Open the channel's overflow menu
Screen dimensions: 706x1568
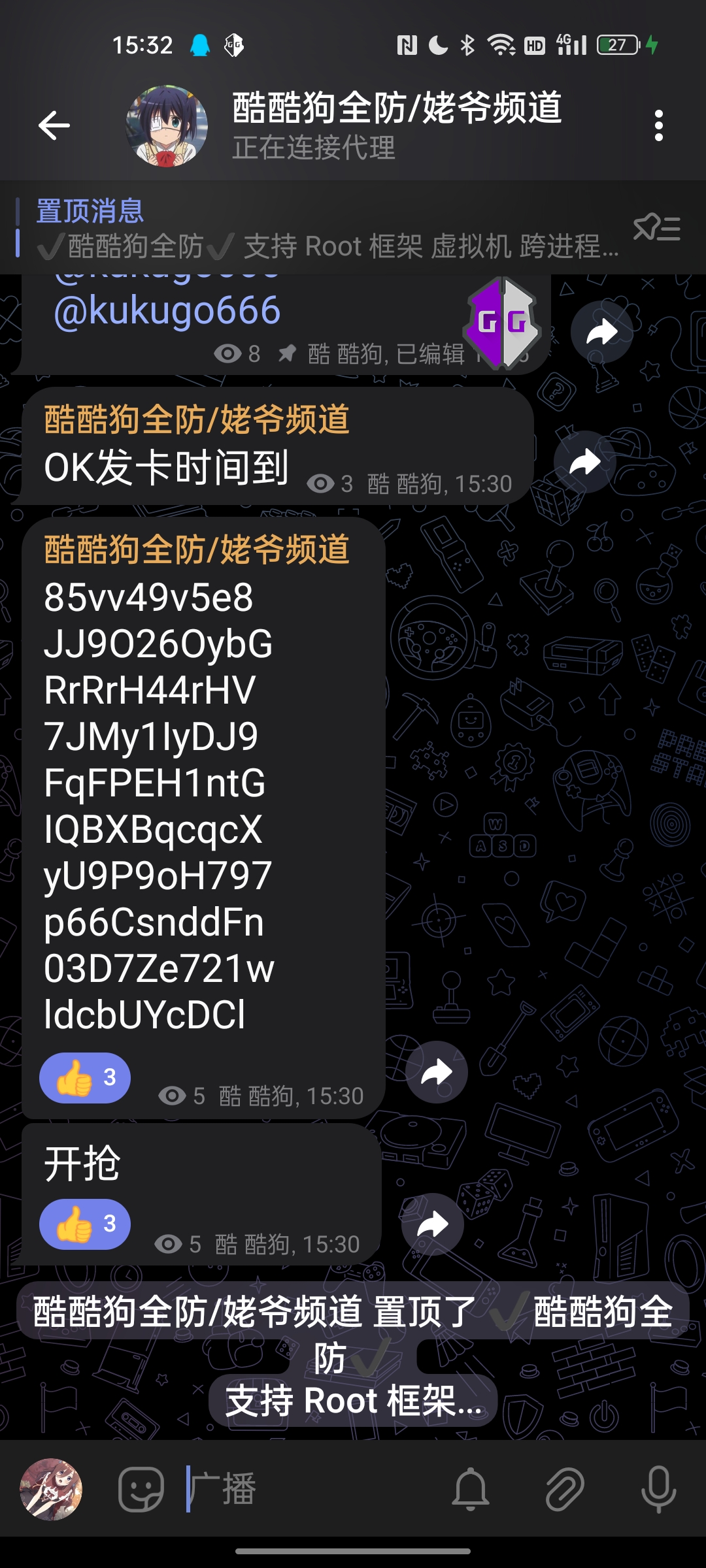coord(658,125)
